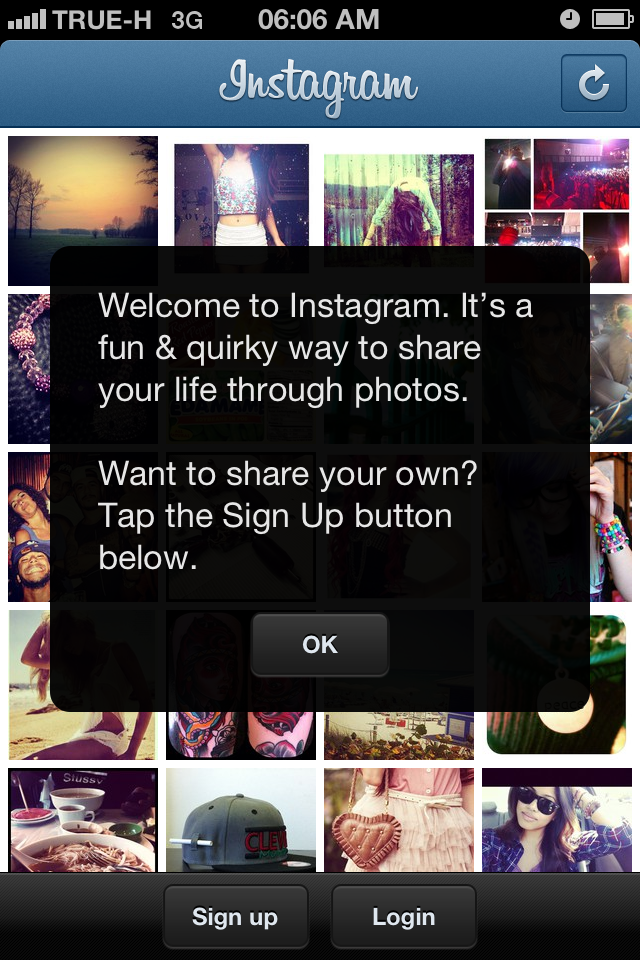640x960 pixels.
Task: Tap the Sign up button
Action: pos(235,917)
